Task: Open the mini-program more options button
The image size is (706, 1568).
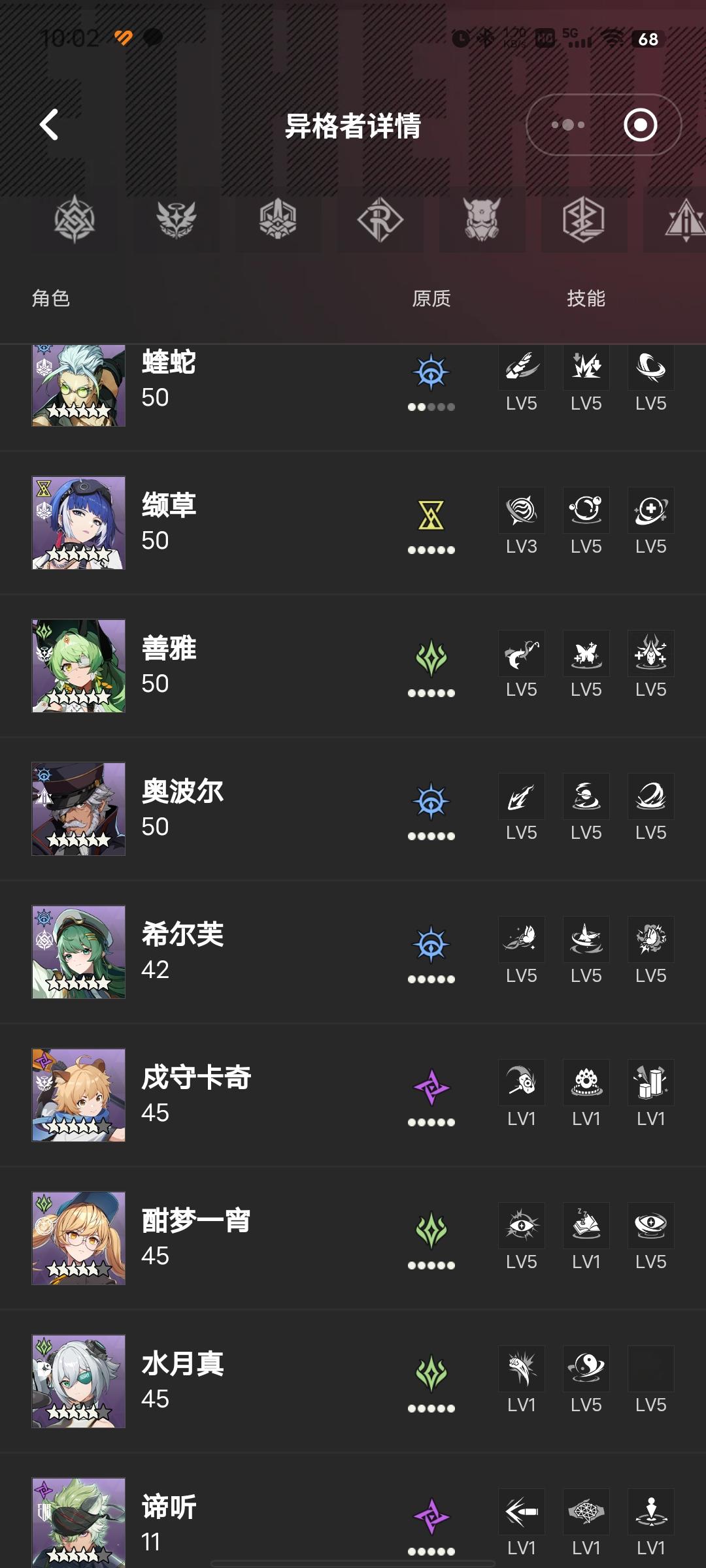Action: pos(566,125)
